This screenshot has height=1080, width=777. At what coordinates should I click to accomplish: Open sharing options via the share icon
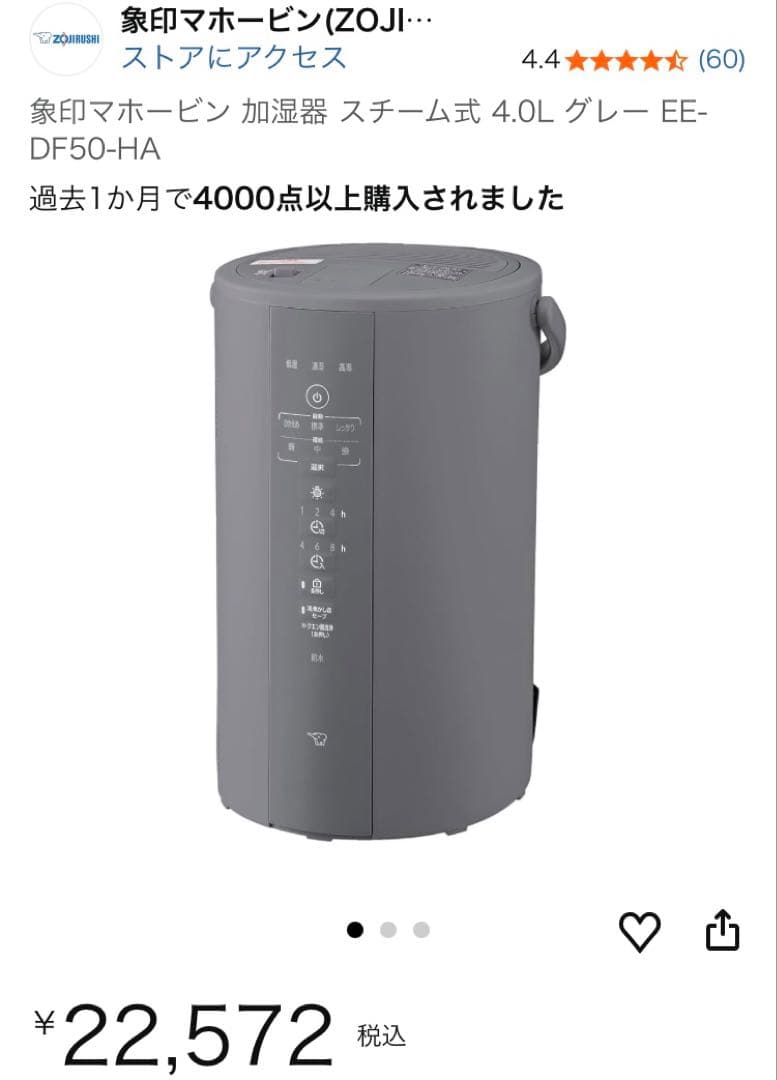point(722,931)
